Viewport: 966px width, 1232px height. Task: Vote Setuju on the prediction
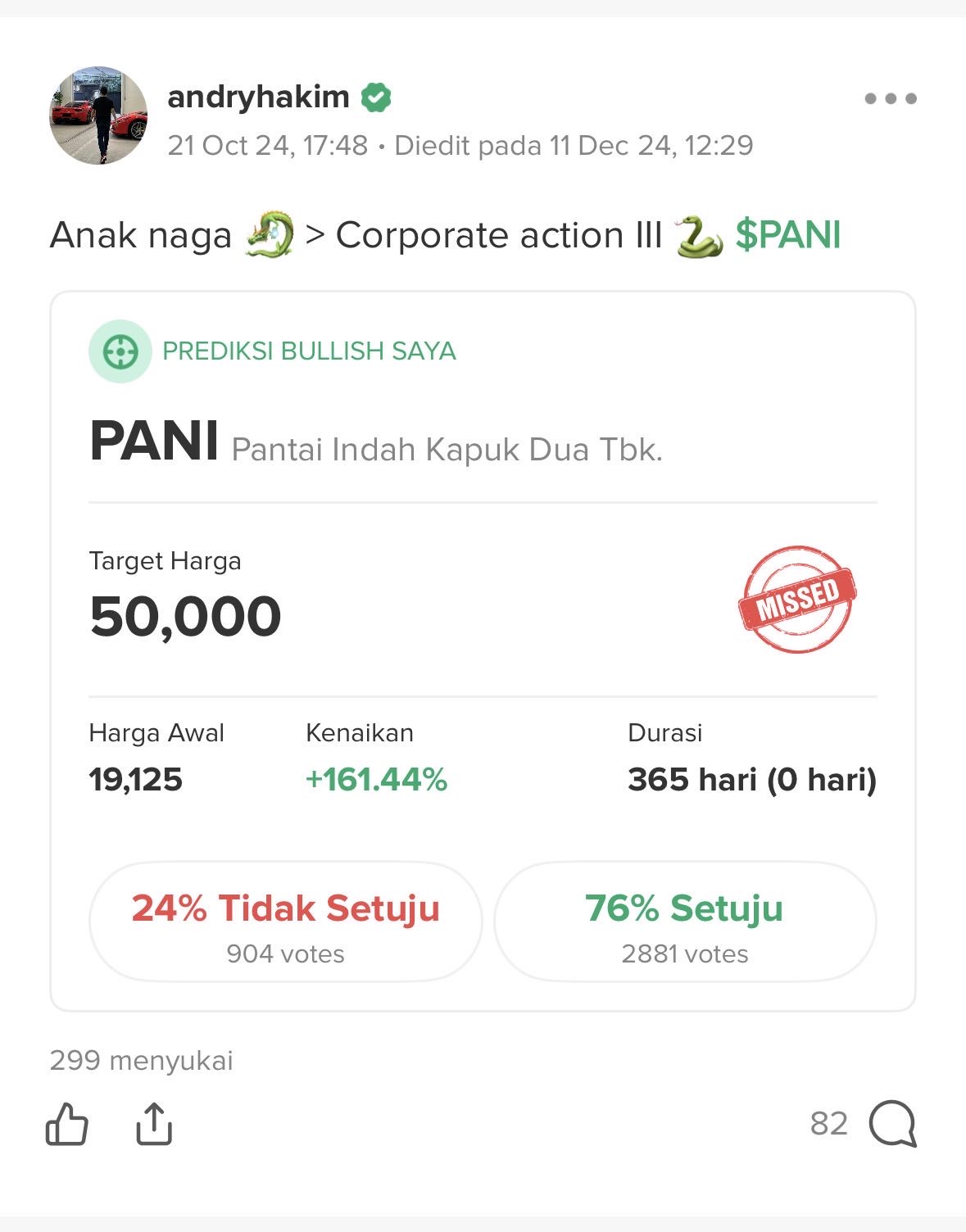pyautogui.click(x=685, y=922)
